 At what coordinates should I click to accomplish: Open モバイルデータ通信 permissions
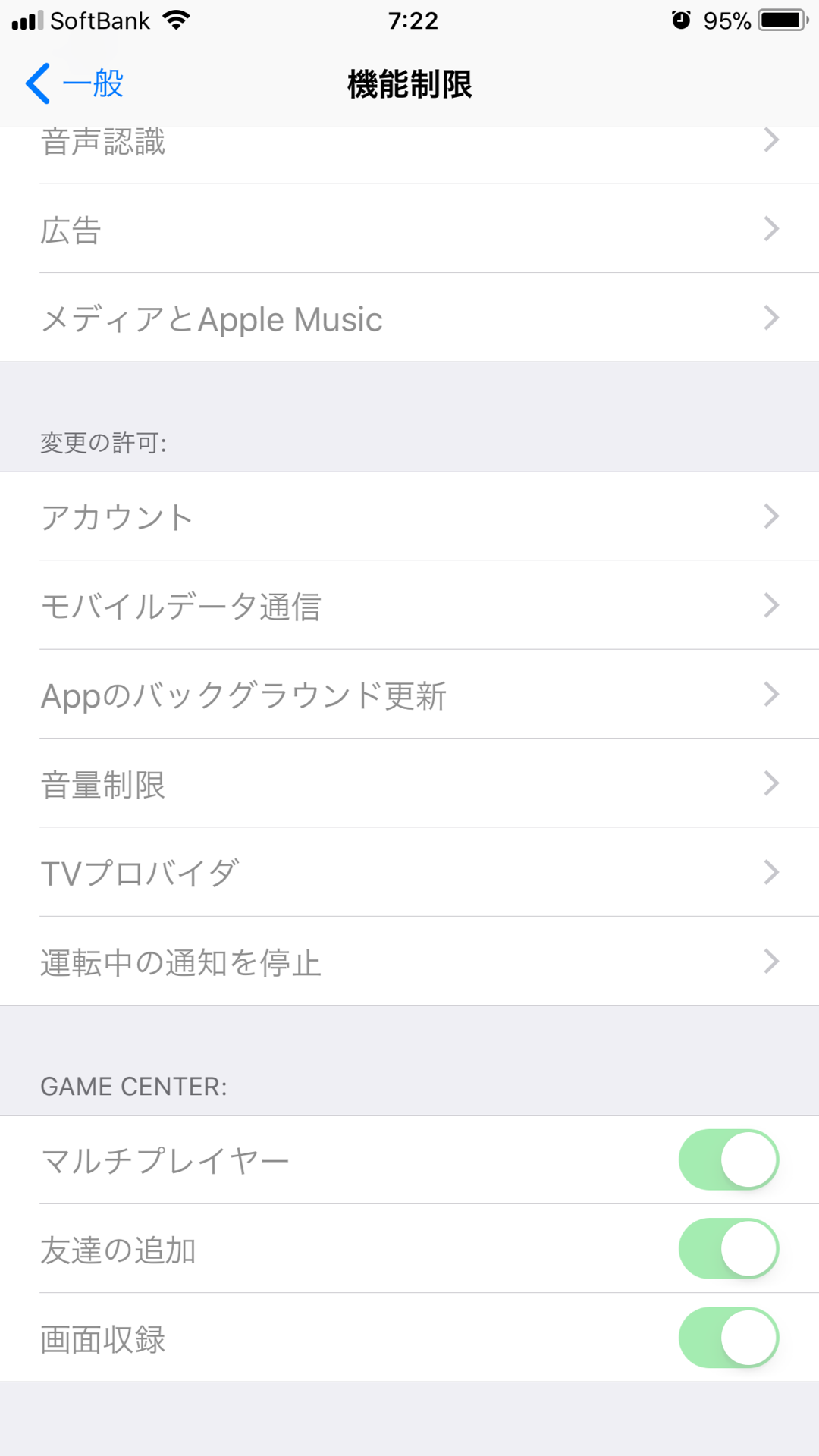pos(409,605)
